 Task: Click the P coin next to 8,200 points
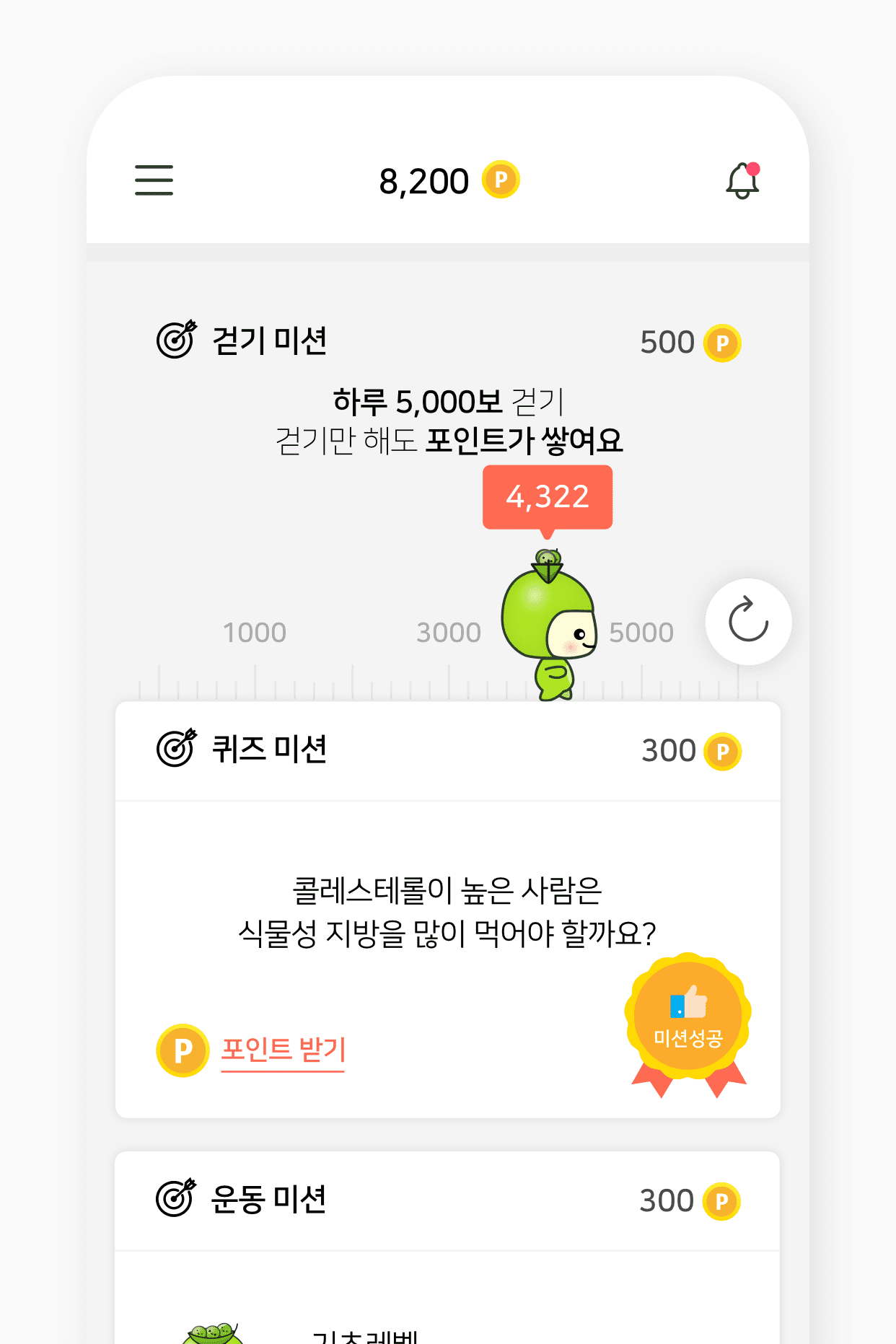(x=501, y=180)
